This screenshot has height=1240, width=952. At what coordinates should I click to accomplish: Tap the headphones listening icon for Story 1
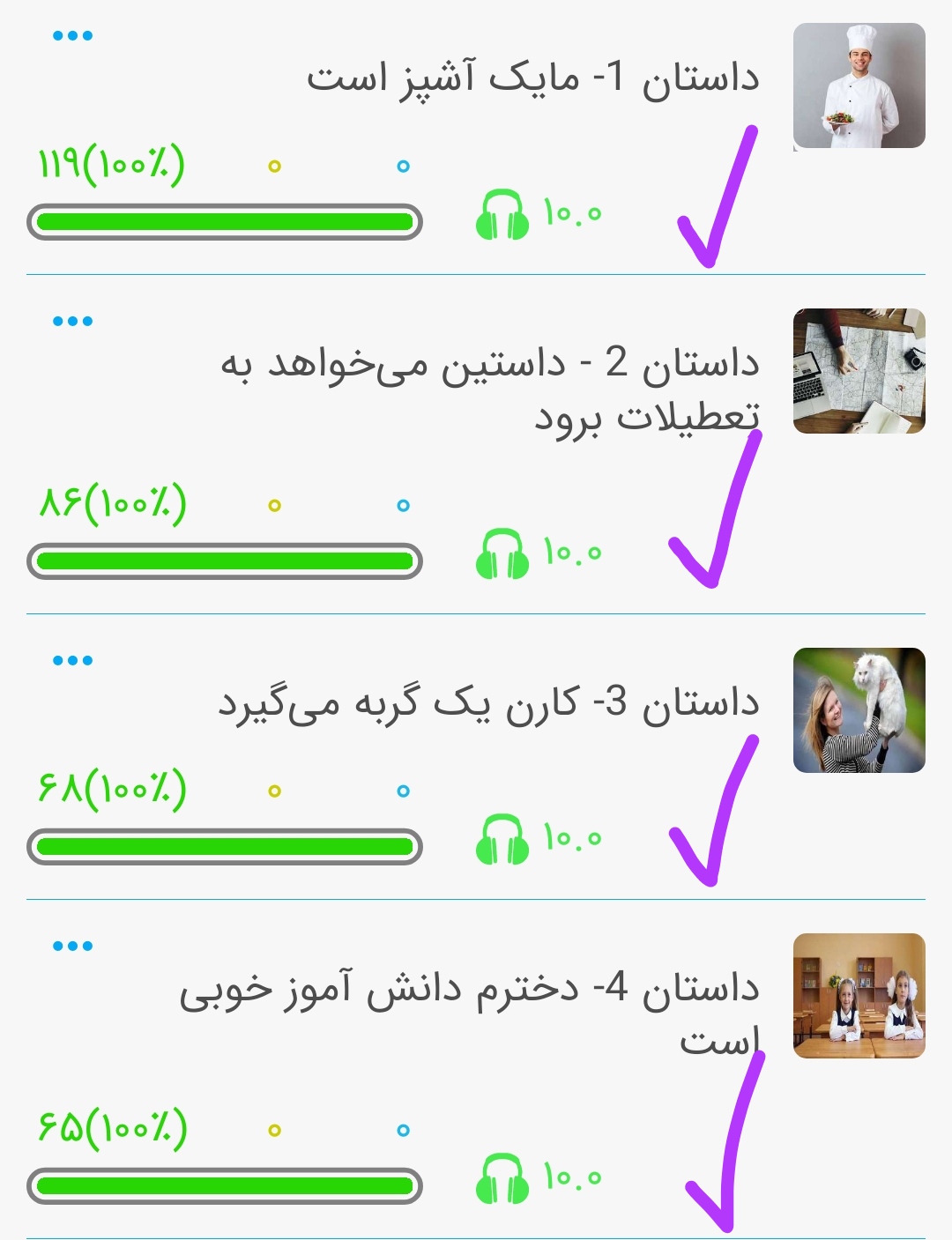tap(502, 215)
